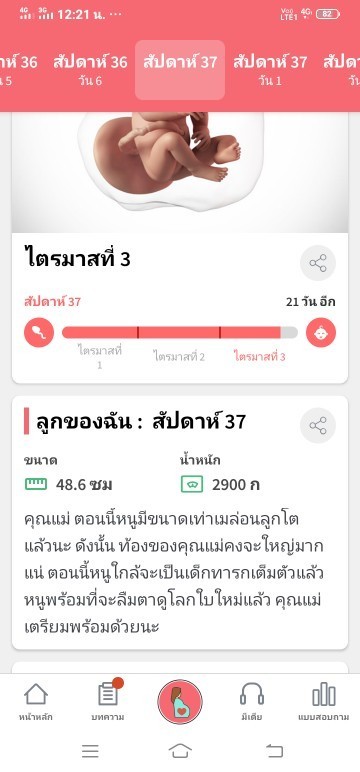Screen dimensions: 360x772
Task: Tap the highlighted สัปดาห์ 37 tab
Action: (180, 70)
